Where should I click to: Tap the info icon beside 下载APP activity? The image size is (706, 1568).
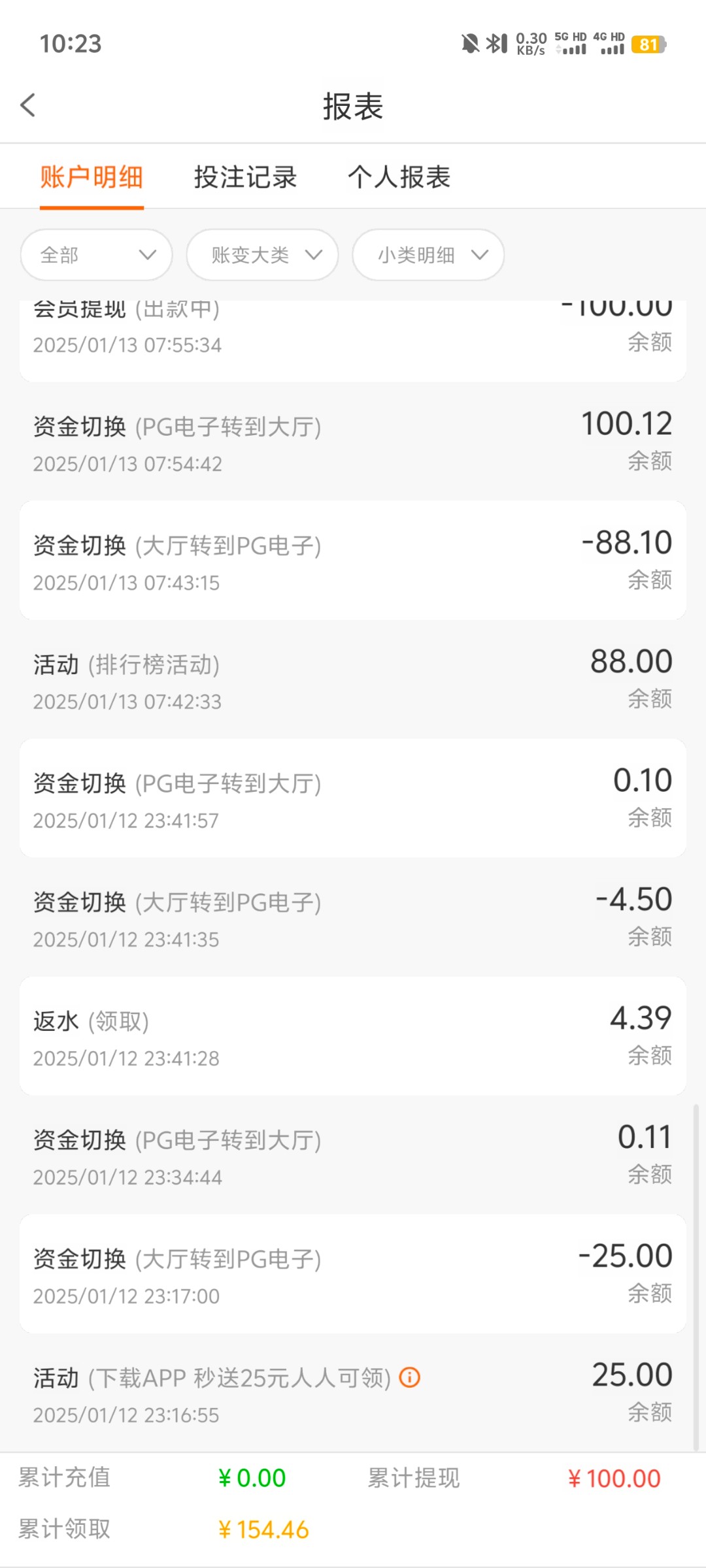pyautogui.click(x=410, y=1377)
